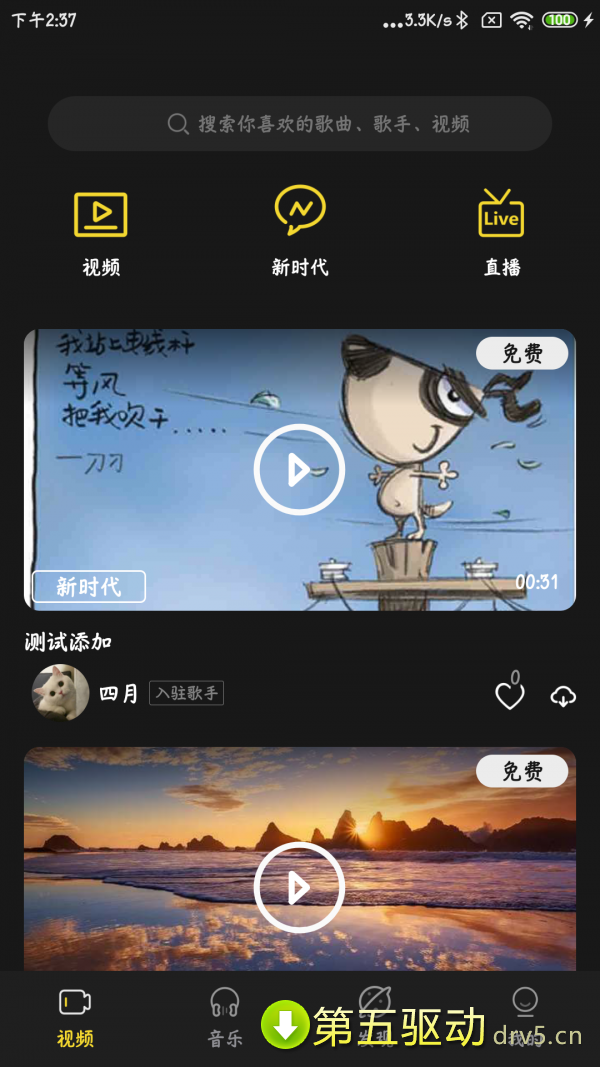The height and width of the screenshot is (1067, 600).
Task: Open the 直播 live shortcut
Action: 501,232
